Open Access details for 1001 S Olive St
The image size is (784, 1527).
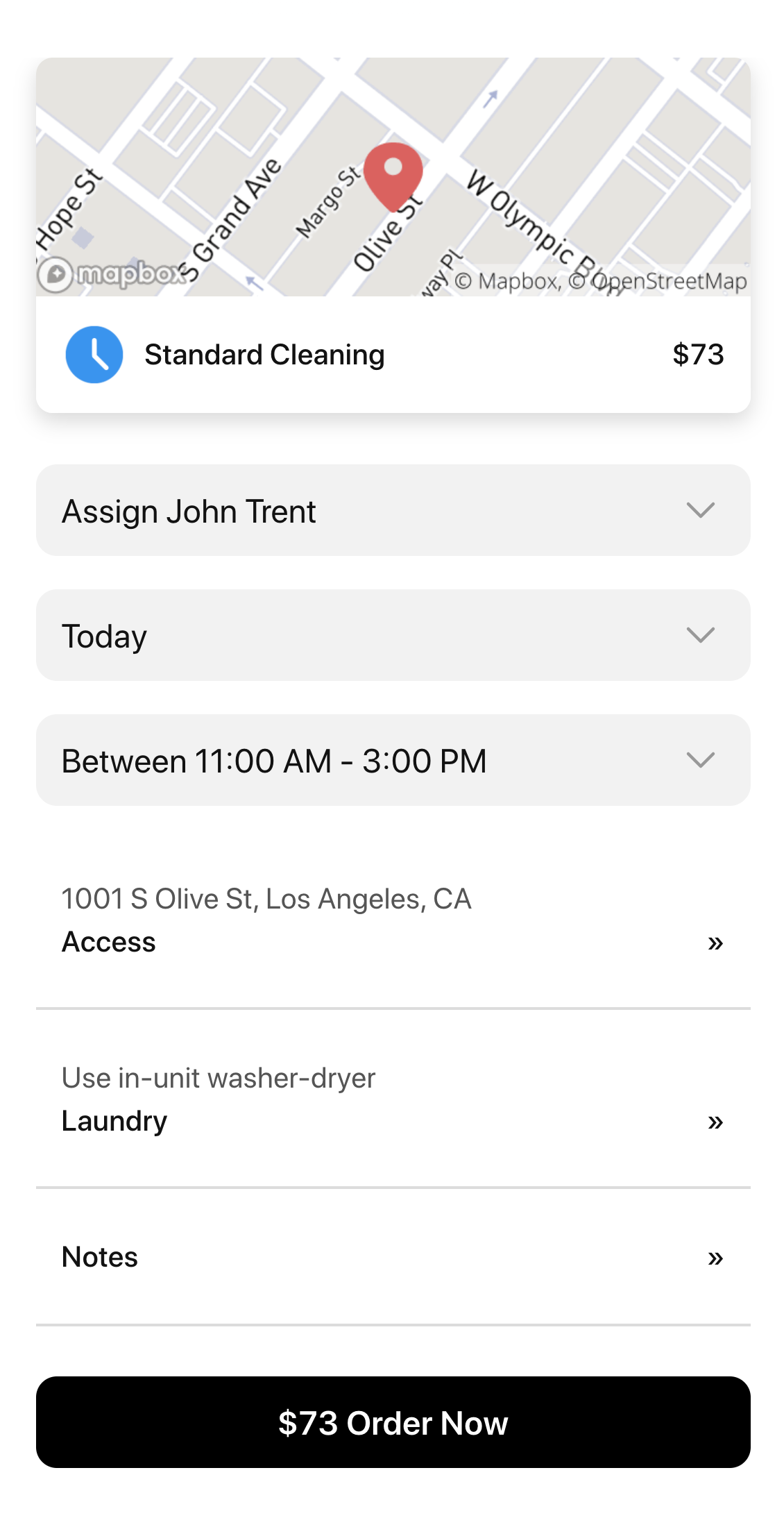click(x=393, y=920)
